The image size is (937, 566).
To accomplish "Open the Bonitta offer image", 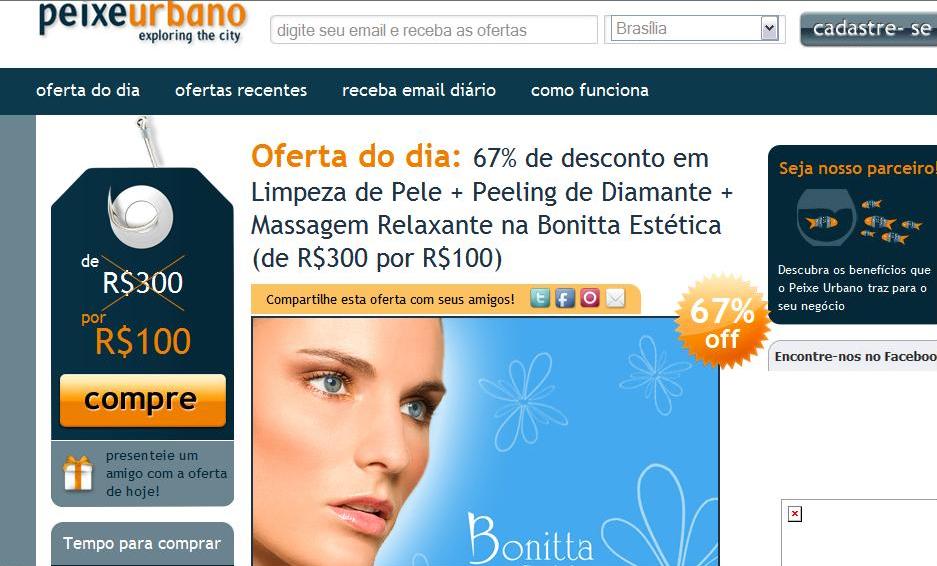I will point(485,440).
